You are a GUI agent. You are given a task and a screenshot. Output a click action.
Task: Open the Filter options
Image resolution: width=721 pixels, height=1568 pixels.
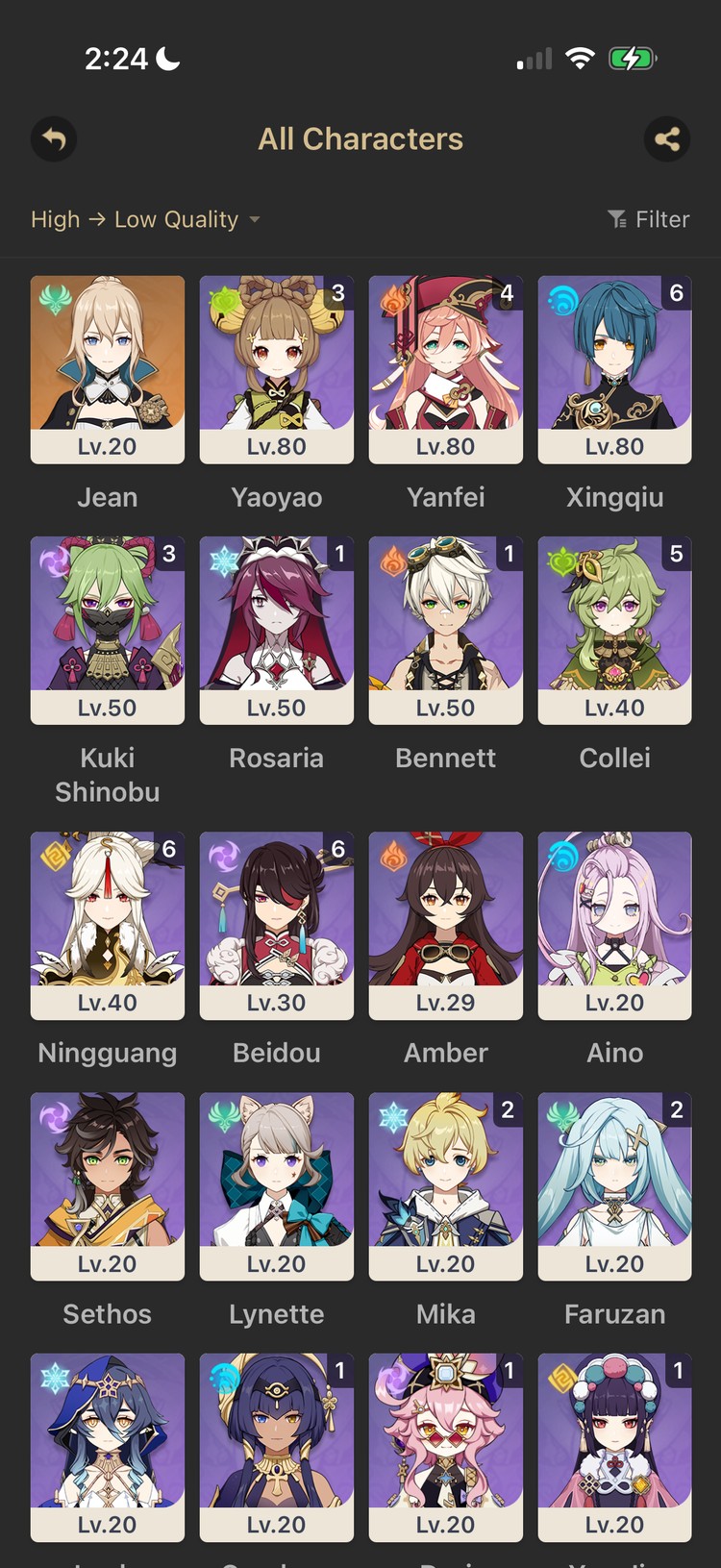click(649, 219)
